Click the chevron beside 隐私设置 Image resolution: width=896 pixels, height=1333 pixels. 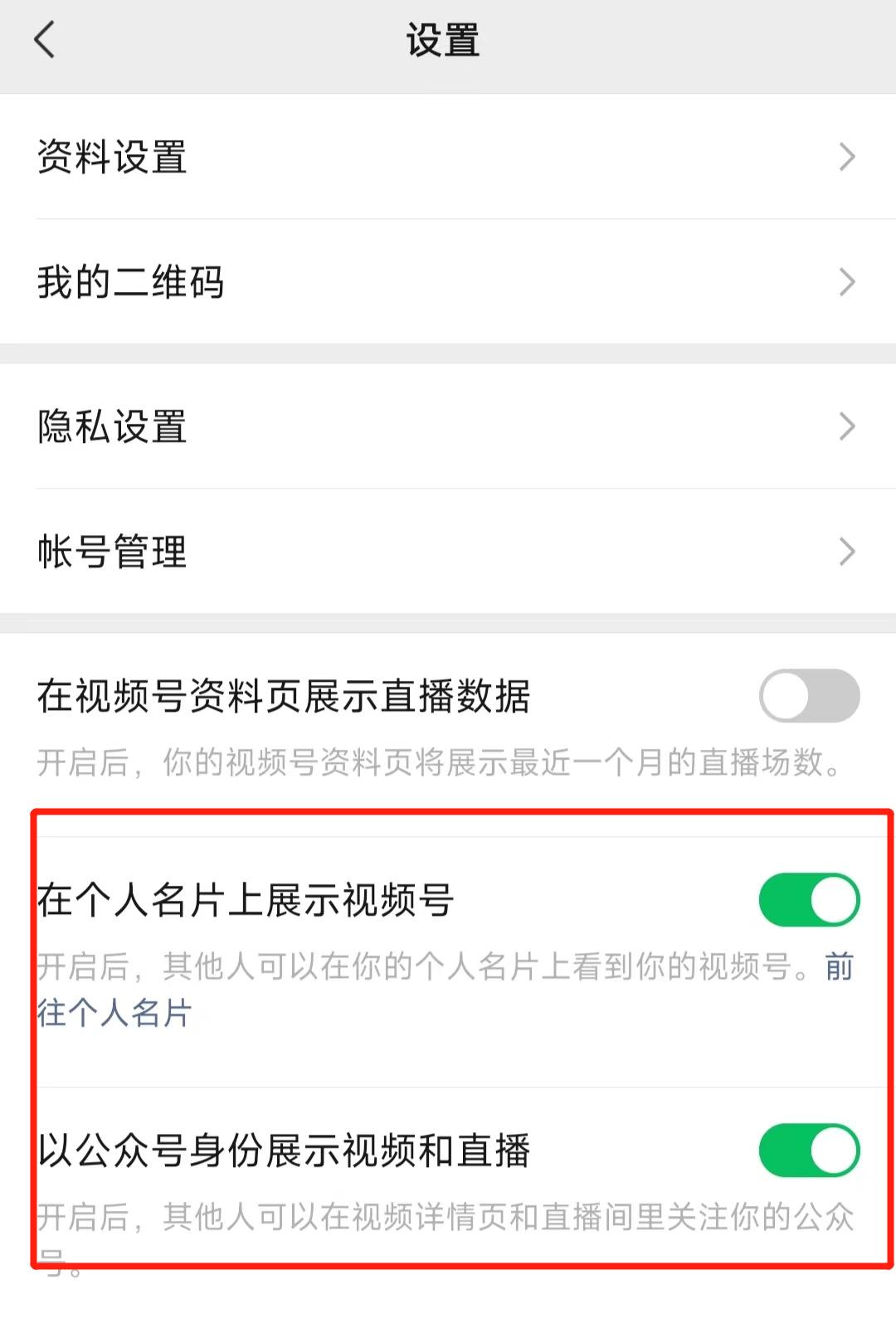(x=847, y=426)
